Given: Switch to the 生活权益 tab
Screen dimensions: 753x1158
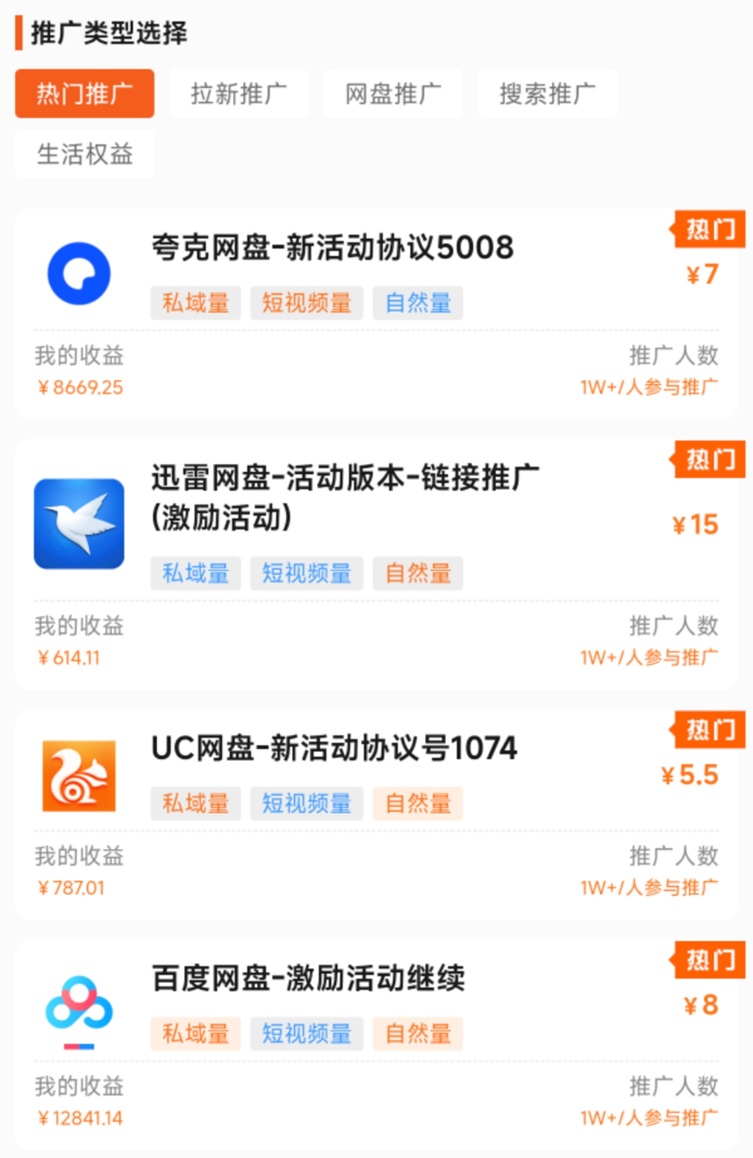Looking at the screenshot, I should pyautogui.click(x=84, y=153).
